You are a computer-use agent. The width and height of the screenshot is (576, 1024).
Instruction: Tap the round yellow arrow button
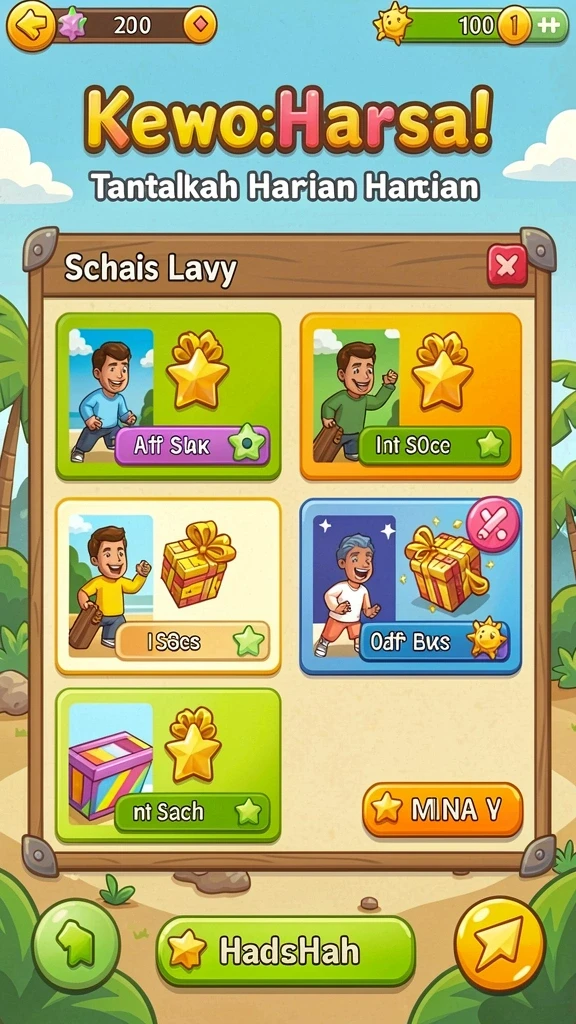(500, 944)
